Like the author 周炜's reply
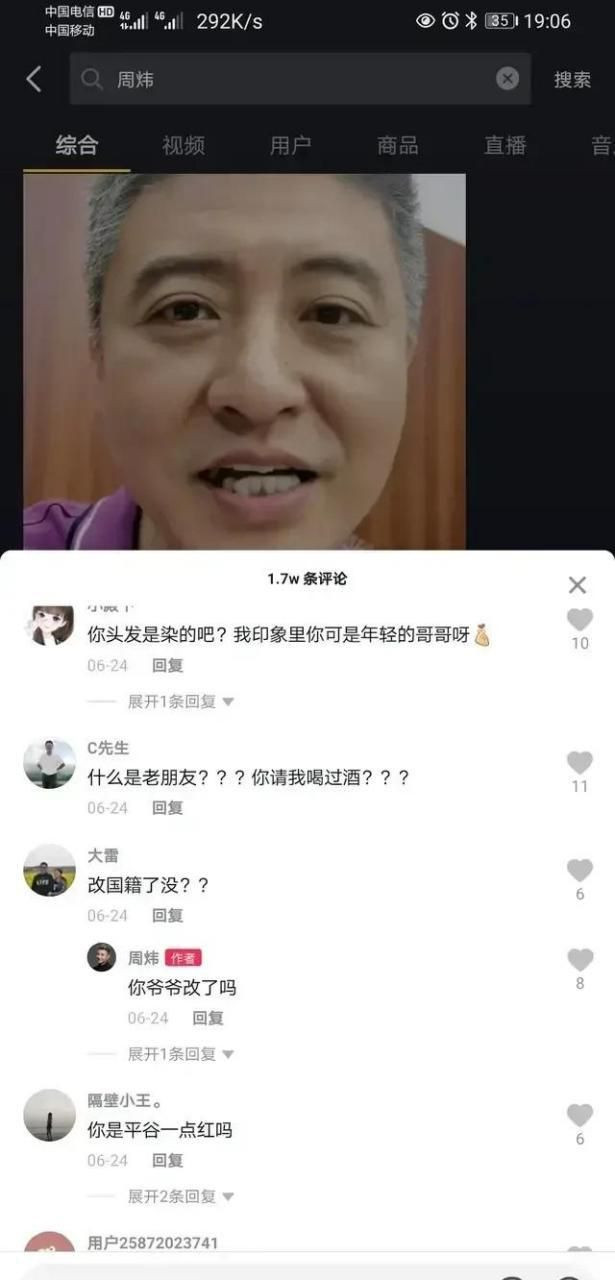Screen dimensions: 615x1280 tap(580, 960)
